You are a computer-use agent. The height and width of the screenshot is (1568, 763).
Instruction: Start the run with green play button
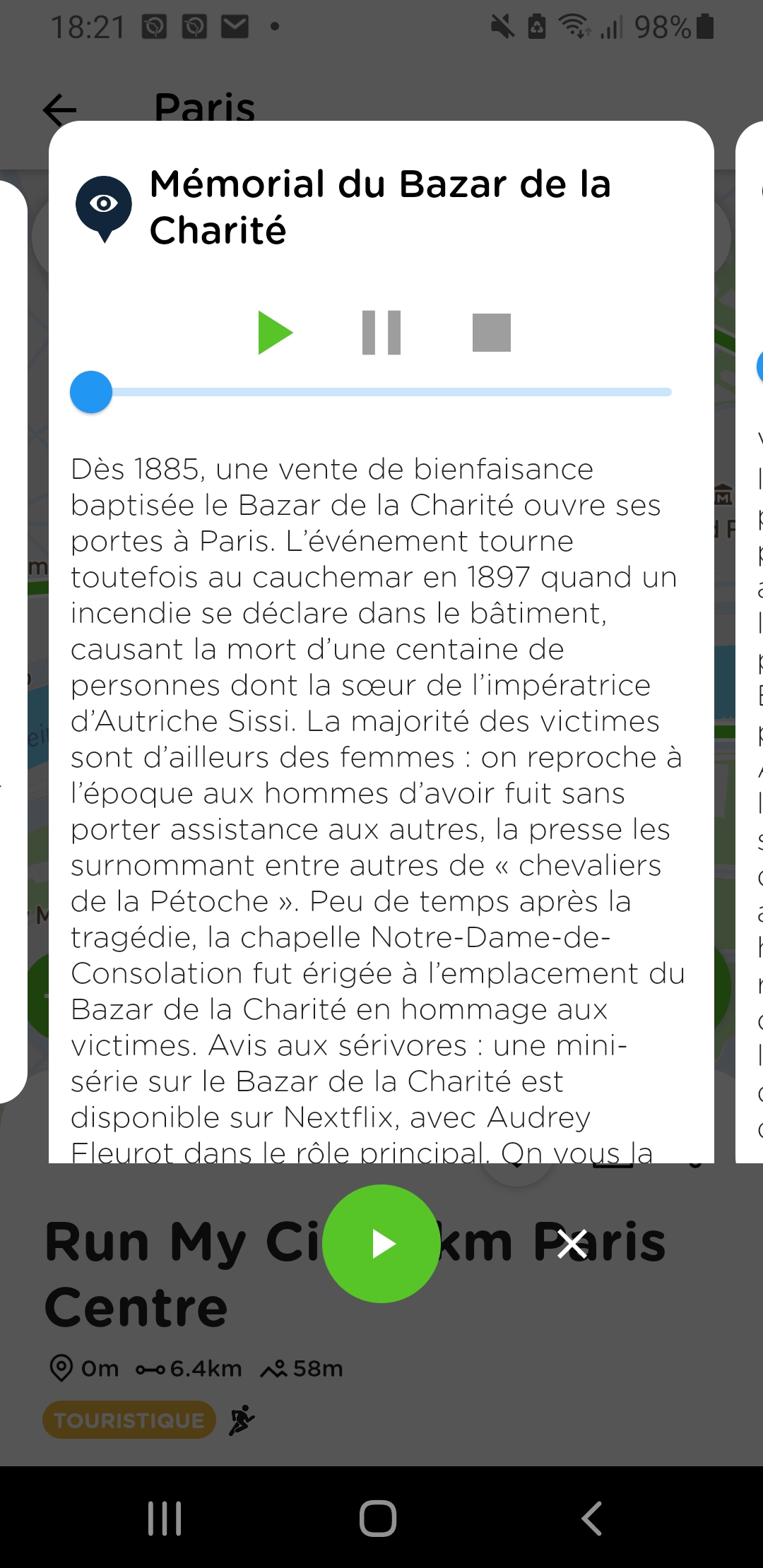pyautogui.click(x=381, y=1244)
